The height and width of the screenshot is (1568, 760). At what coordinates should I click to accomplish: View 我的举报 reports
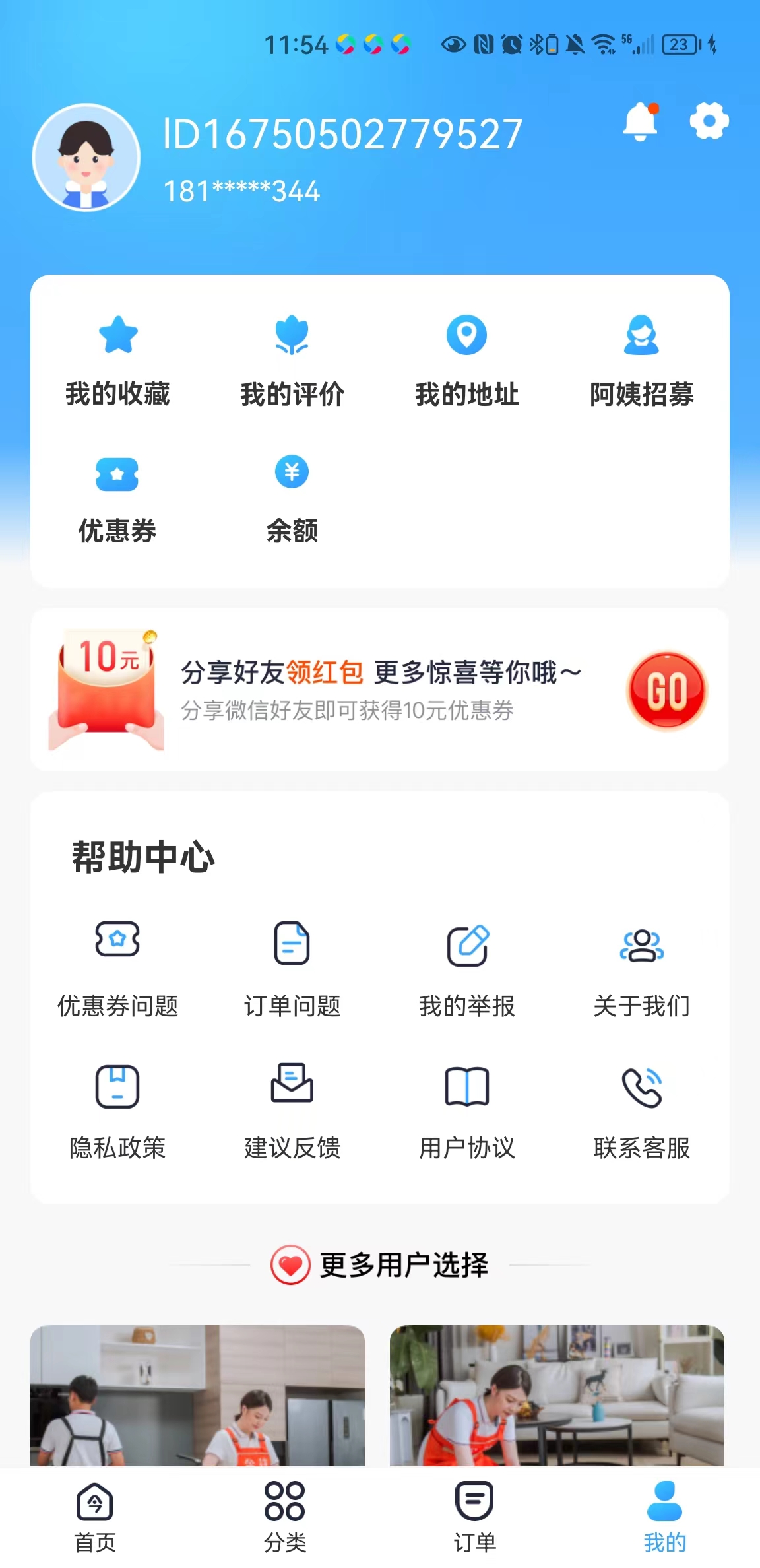pyautogui.click(x=466, y=969)
